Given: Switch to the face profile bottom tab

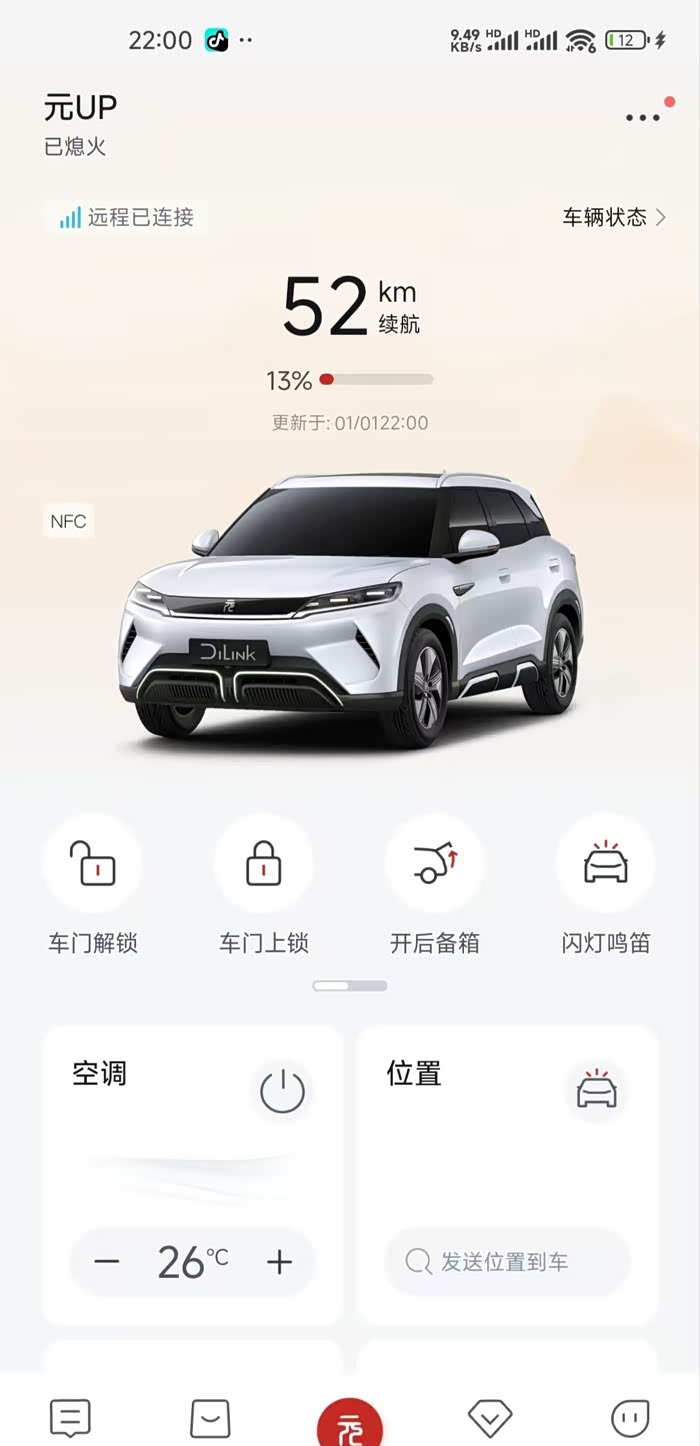Looking at the screenshot, I should click(x=630, y=1417).
